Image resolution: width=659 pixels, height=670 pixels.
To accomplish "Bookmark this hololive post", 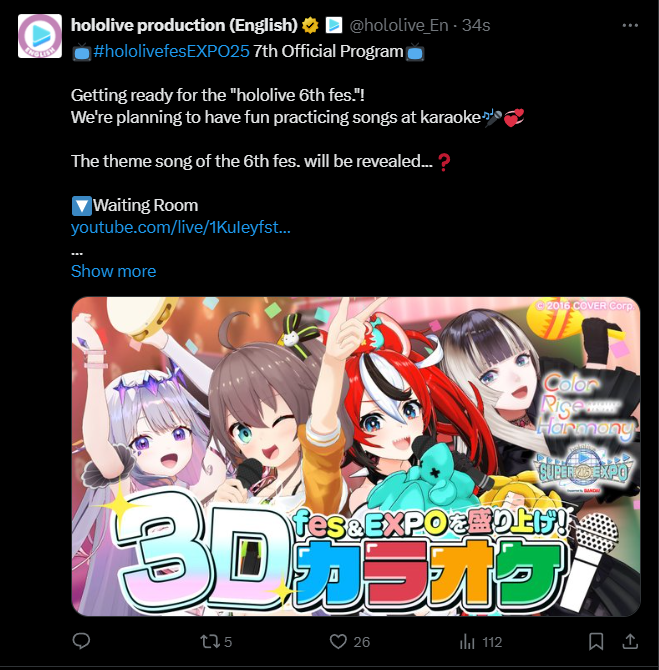I will [596, 641].
